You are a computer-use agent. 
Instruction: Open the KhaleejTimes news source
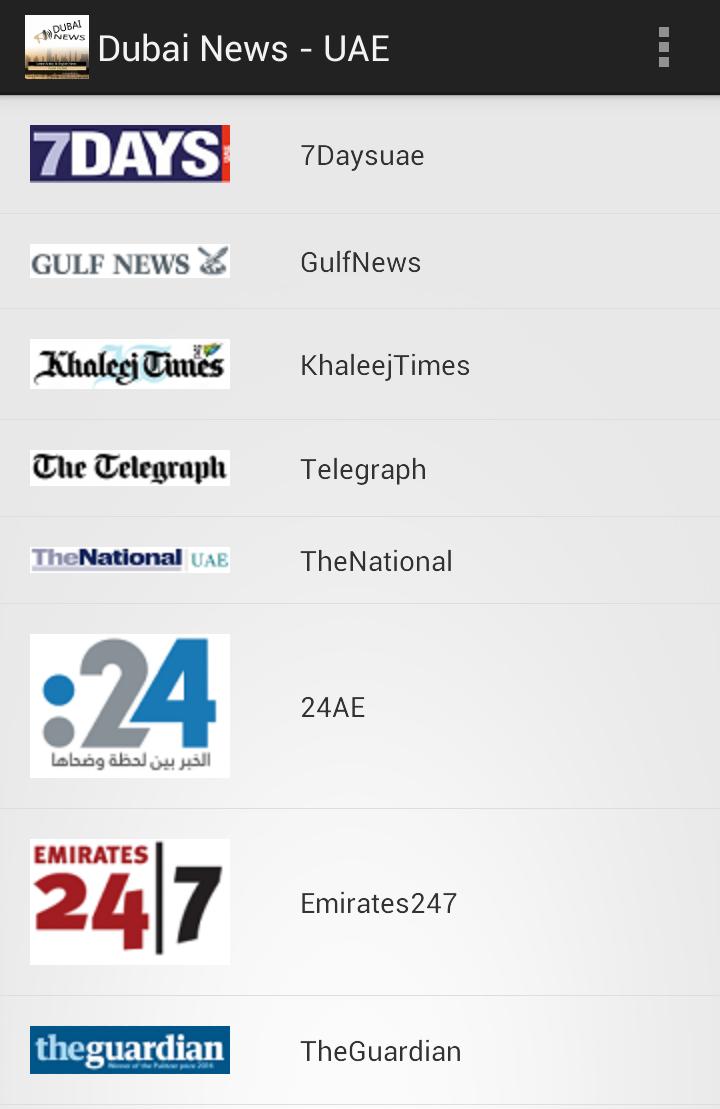coord(384,366)
